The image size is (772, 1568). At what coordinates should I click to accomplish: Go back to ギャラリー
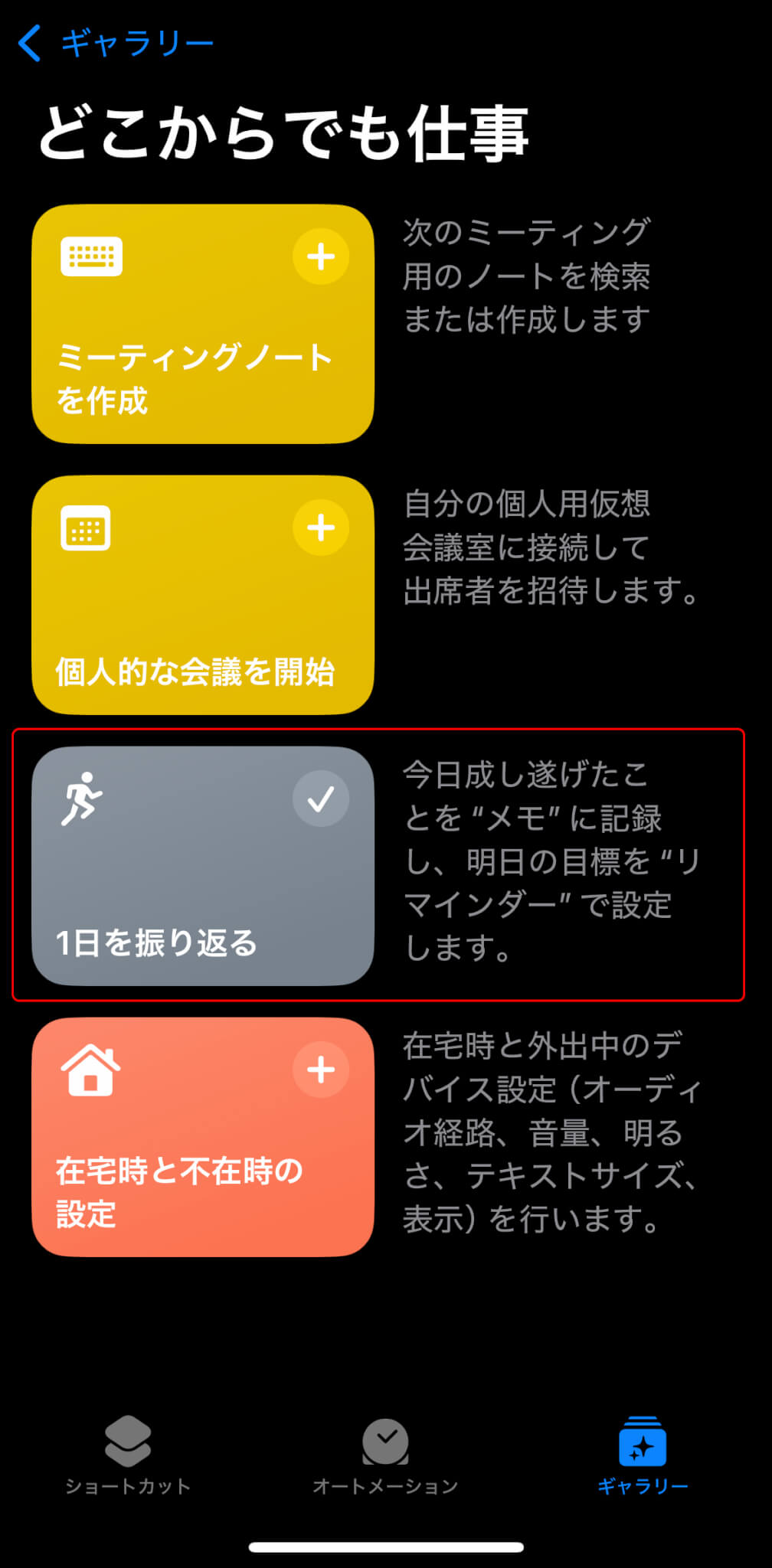click(x=116, y=43)
